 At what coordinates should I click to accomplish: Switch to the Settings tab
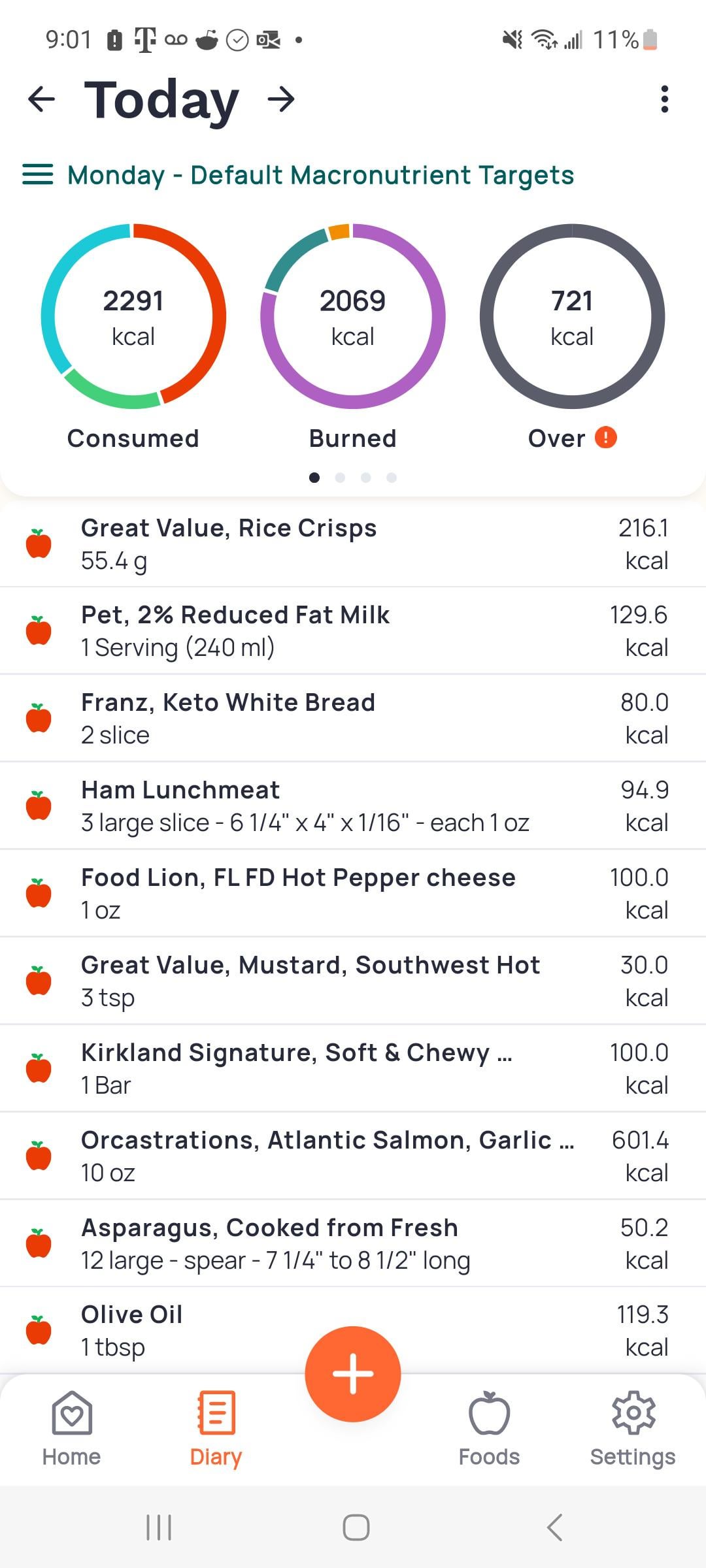(x=633, y=1429)
